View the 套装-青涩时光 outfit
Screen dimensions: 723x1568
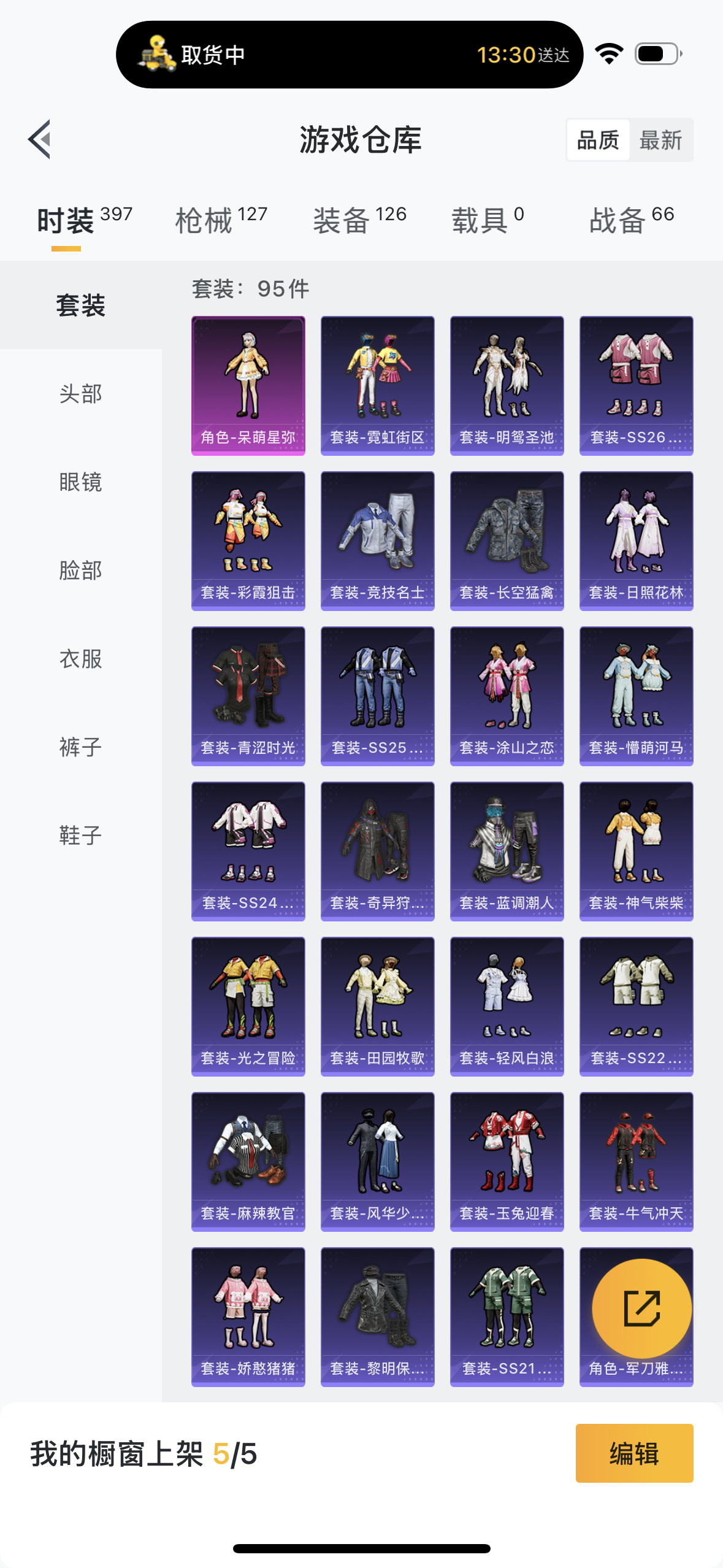tap(248, 696)
